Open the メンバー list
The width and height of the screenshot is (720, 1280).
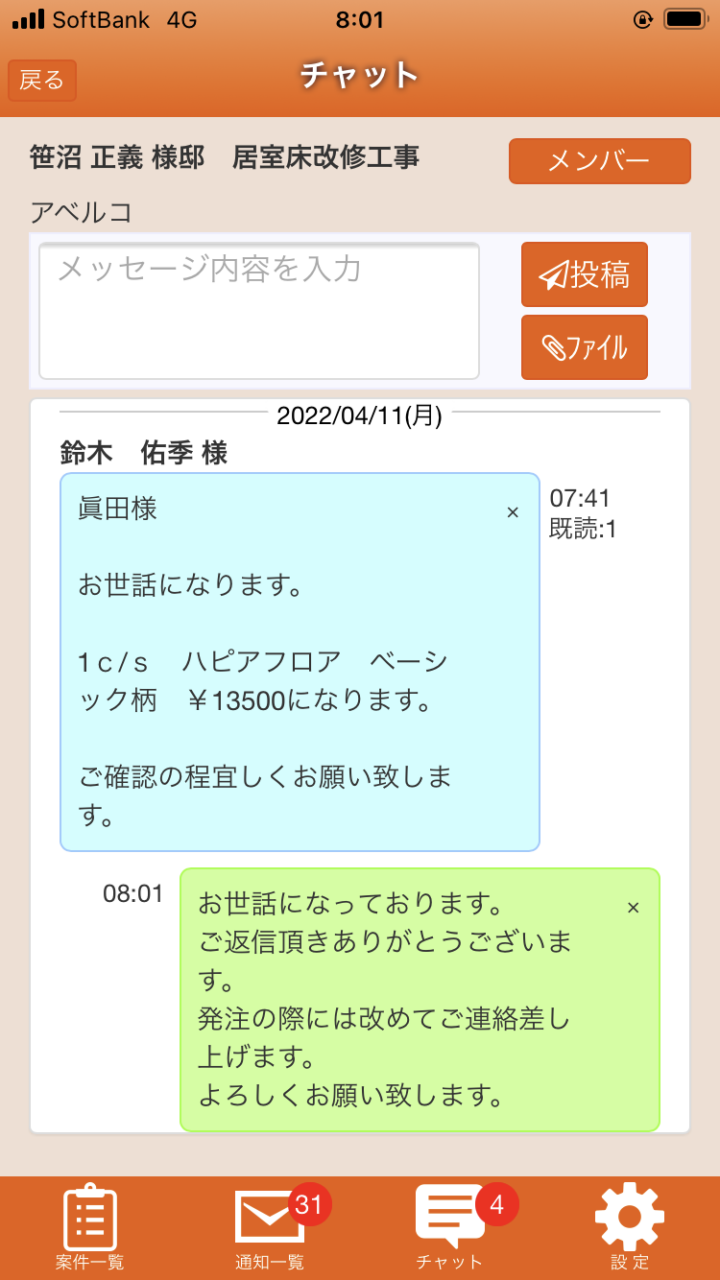coord(600,162)
